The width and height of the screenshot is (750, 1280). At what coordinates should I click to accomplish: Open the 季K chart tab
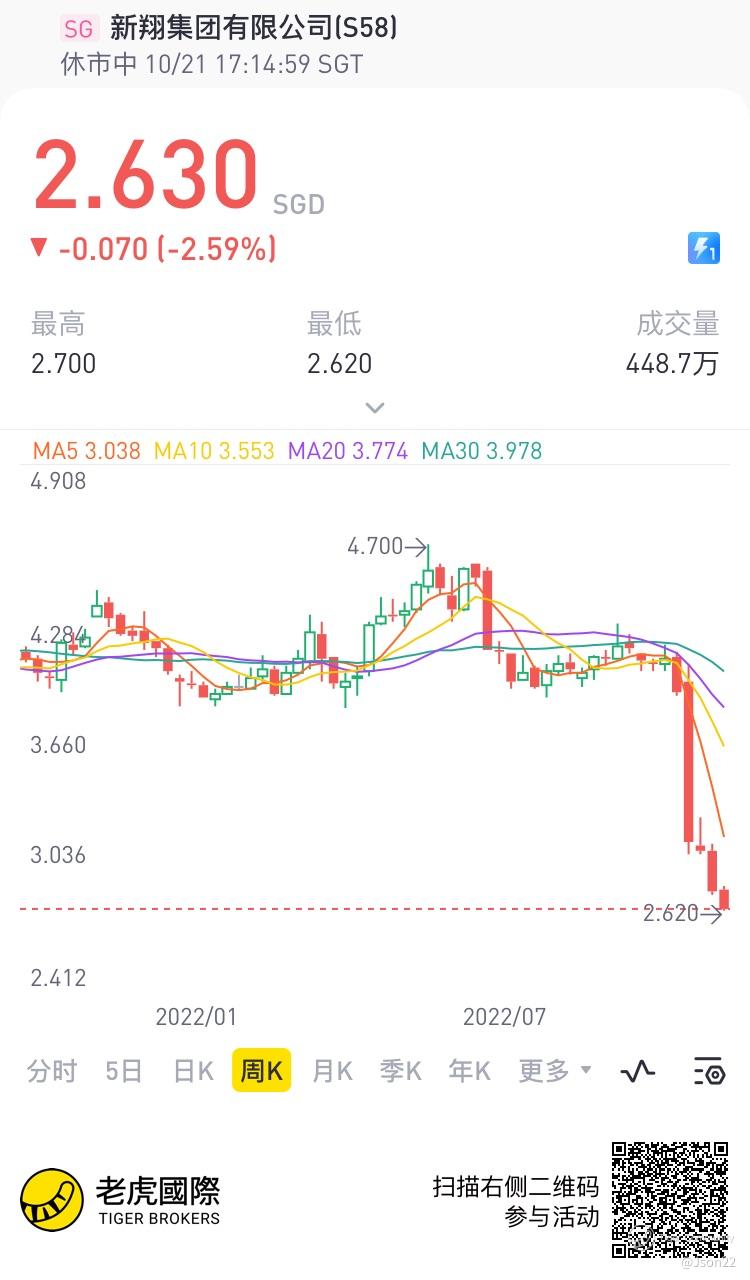click(x=400, y=1071)
